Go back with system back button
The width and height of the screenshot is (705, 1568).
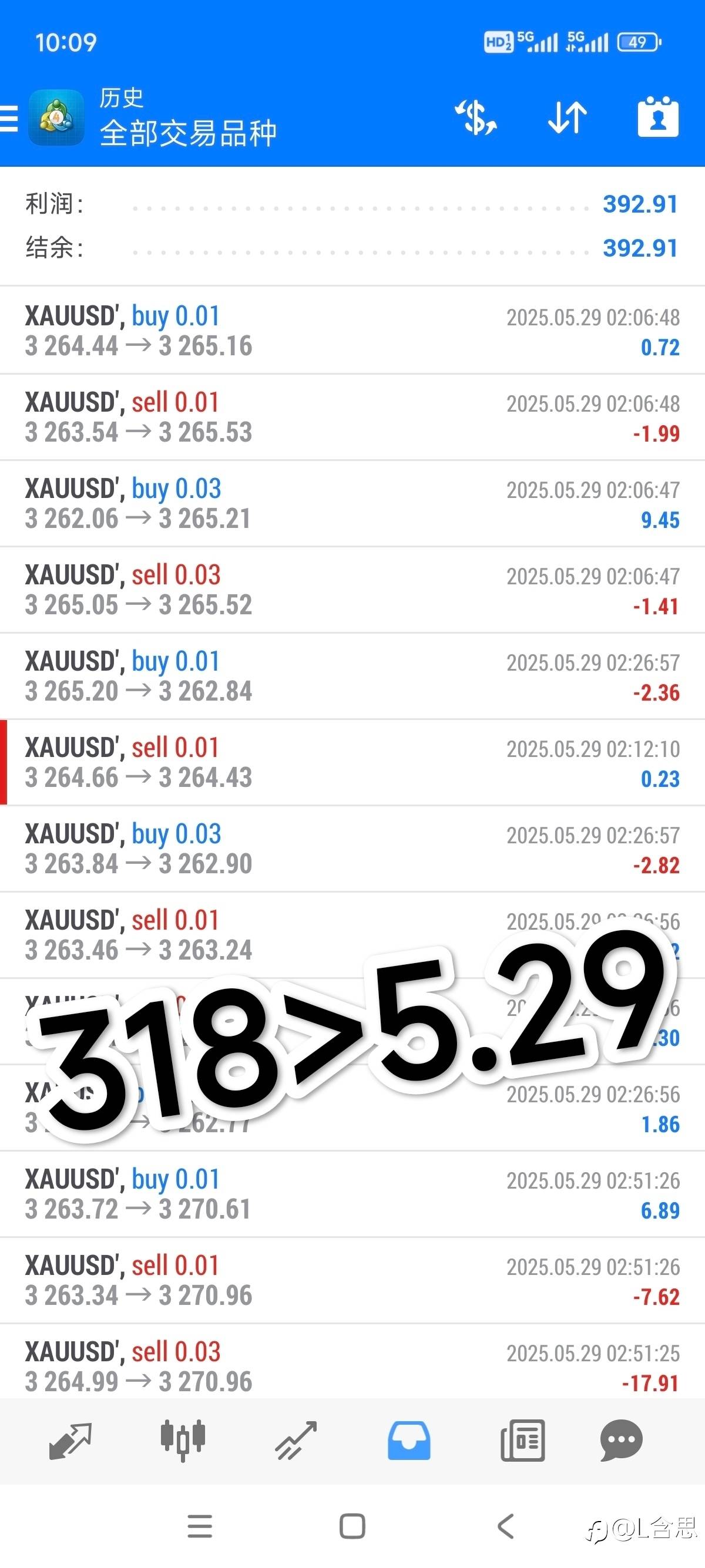505,1526
